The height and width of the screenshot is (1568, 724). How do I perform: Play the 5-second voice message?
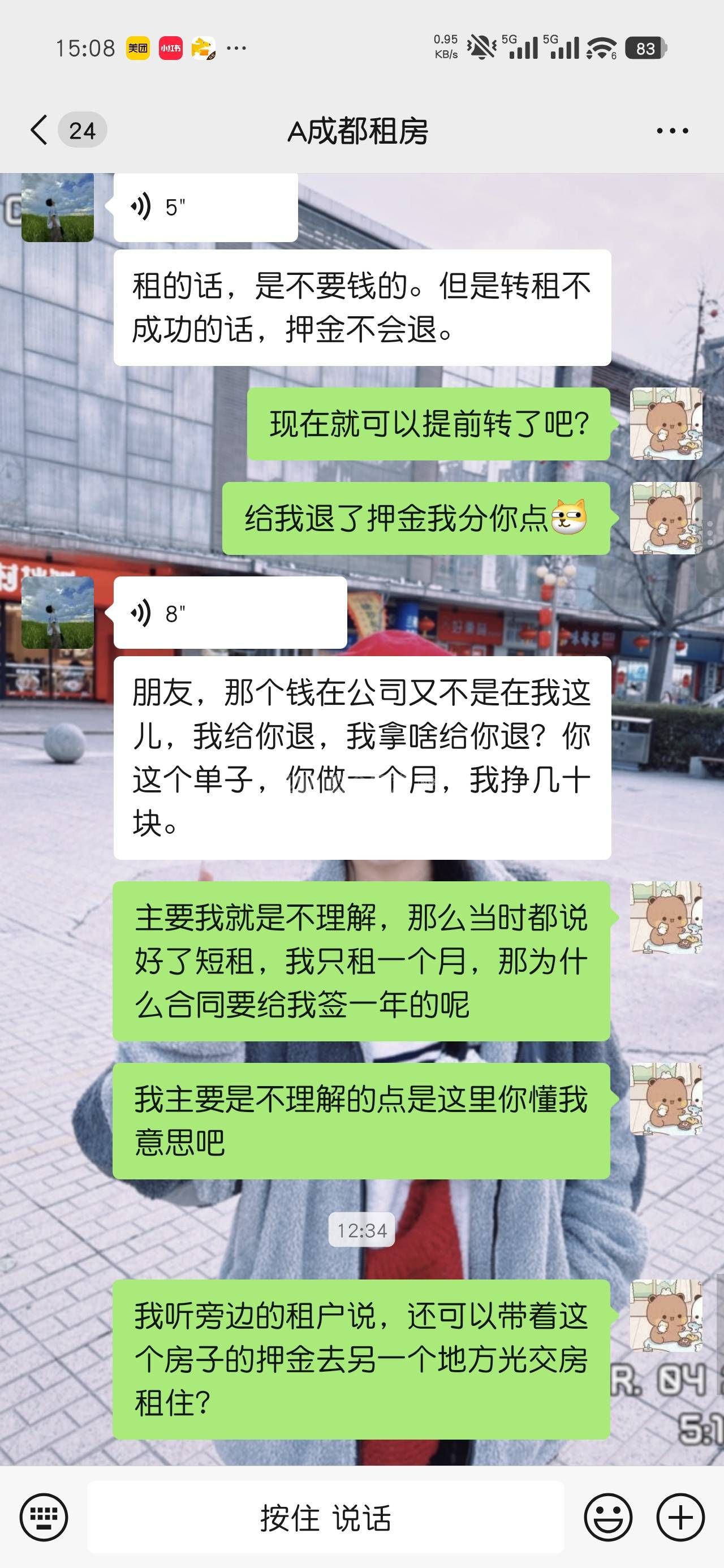[x=205, y=208]
